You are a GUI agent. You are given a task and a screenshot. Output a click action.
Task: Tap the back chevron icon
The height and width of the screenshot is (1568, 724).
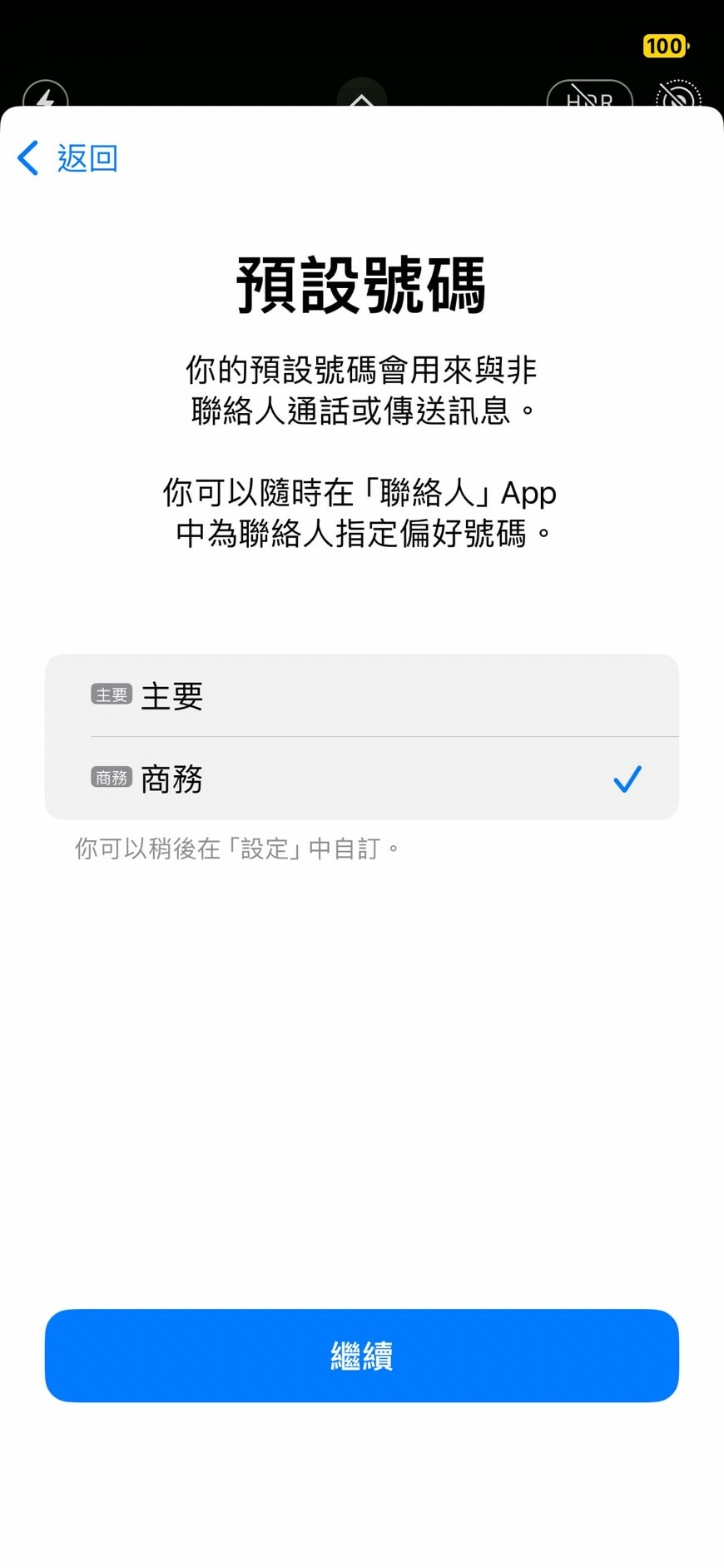(27, 157)
